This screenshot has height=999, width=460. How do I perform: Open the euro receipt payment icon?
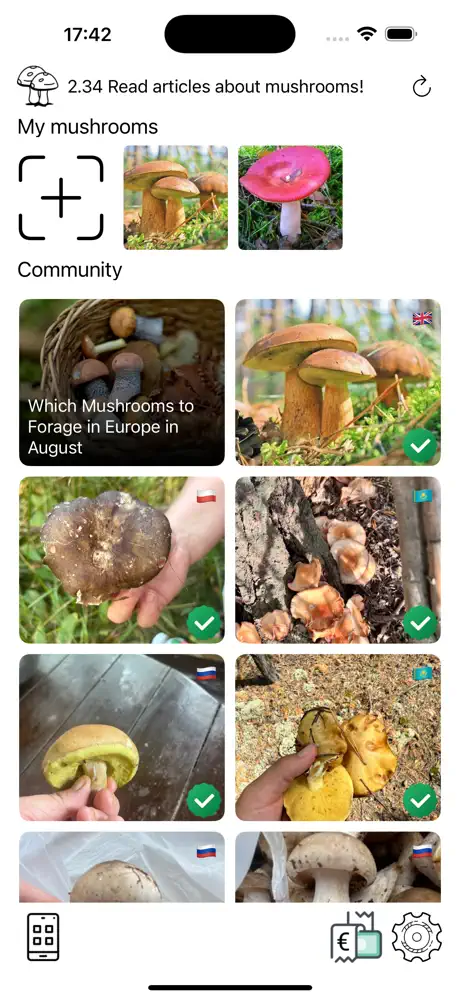pyautogui.click(x=356, y=937)
